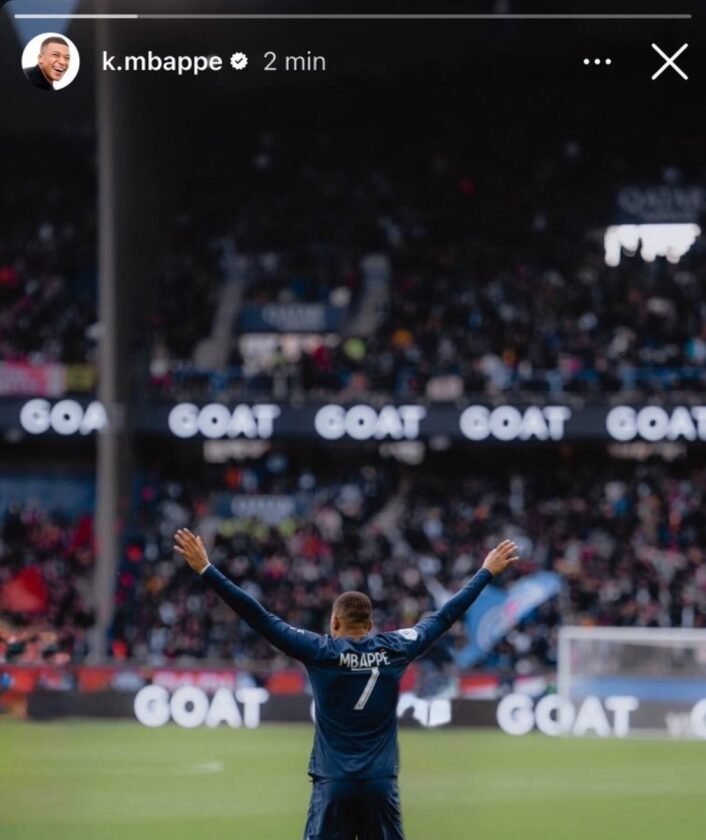Image resolution: width=706 pixels, height=840 pixels.
Task: Open the three-dot story options menu
Action: [x=597, y=61]
